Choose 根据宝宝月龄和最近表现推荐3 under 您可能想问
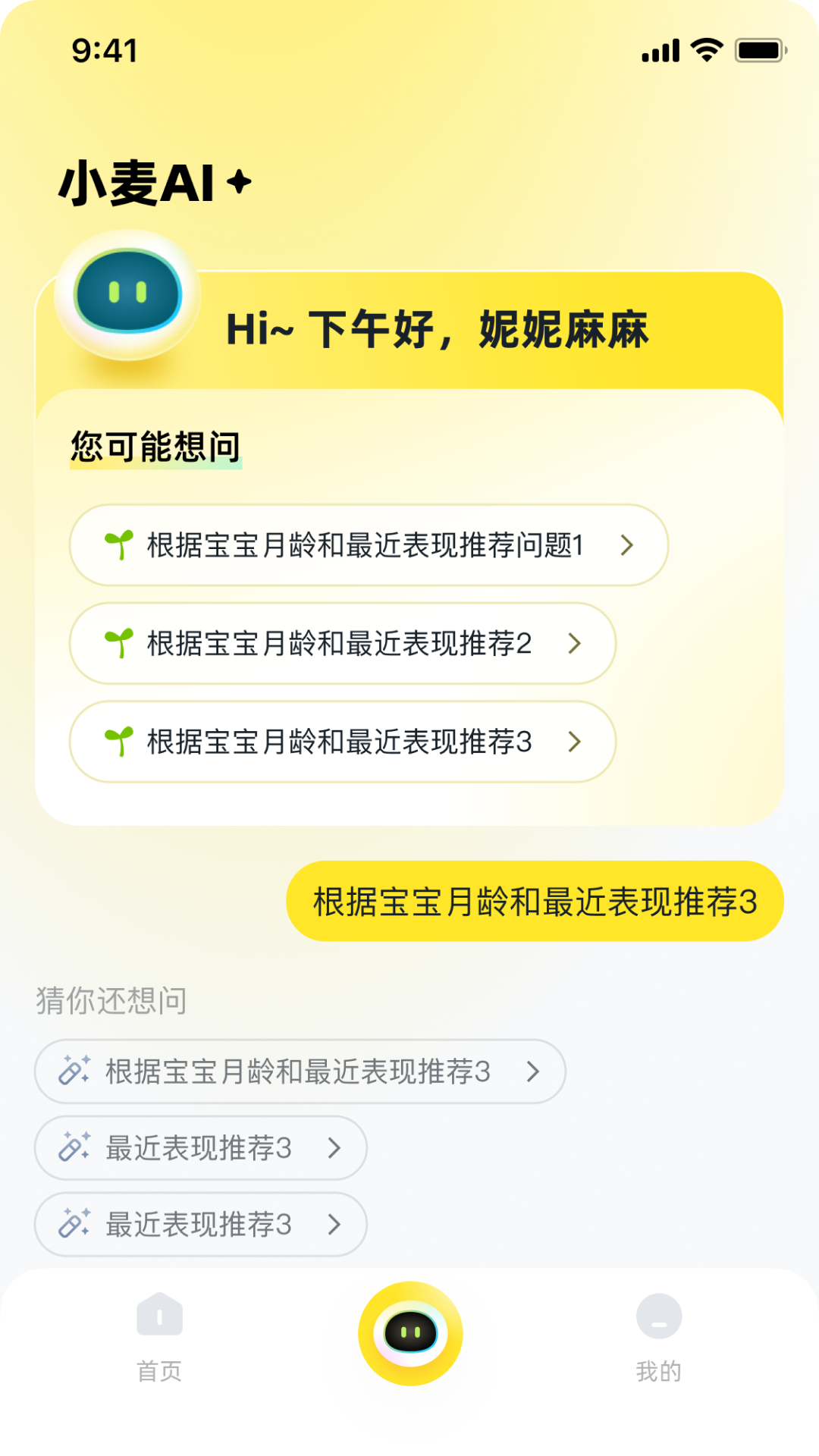 342,742
